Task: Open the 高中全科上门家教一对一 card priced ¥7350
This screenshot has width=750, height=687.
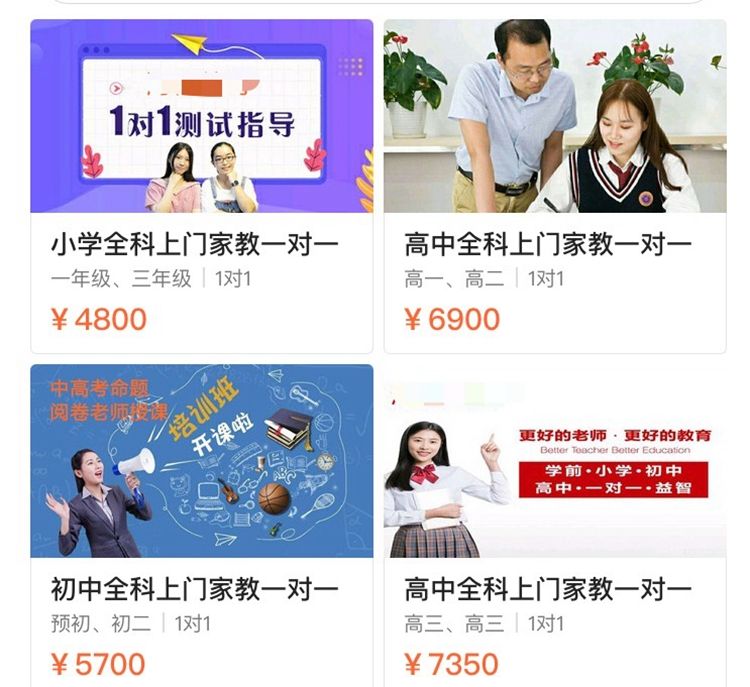Action: point(554,588)
